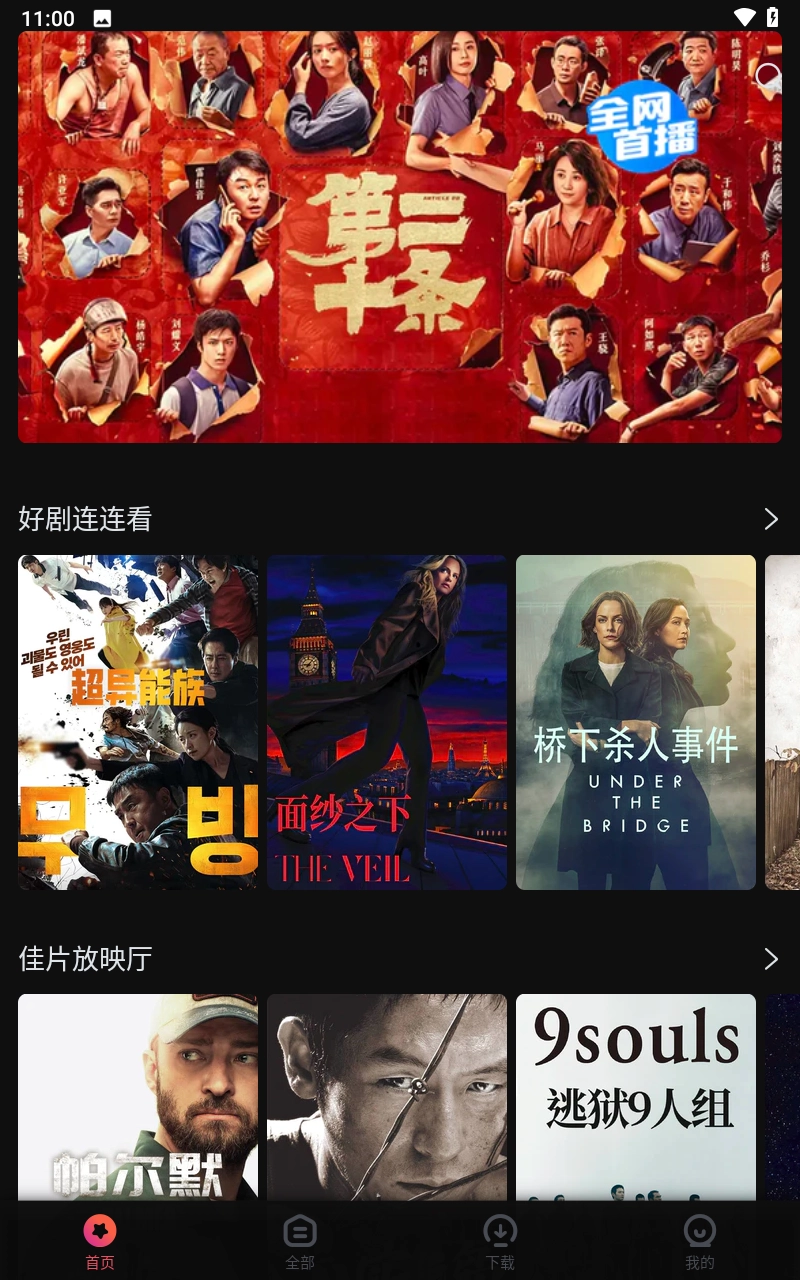Open the 面纱之下 THE VEIL poster
Screen dimensions: 800x1280
pyautogui.click(x=386, y=722)
